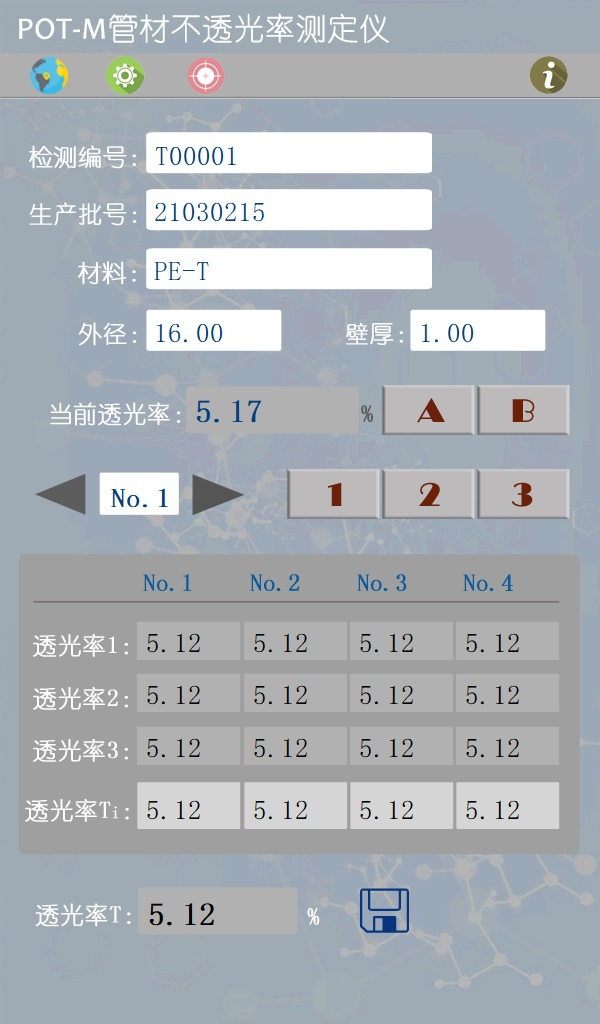Edit the 材料 field PE-T
Screen dimensions: 600x1024
288,269
